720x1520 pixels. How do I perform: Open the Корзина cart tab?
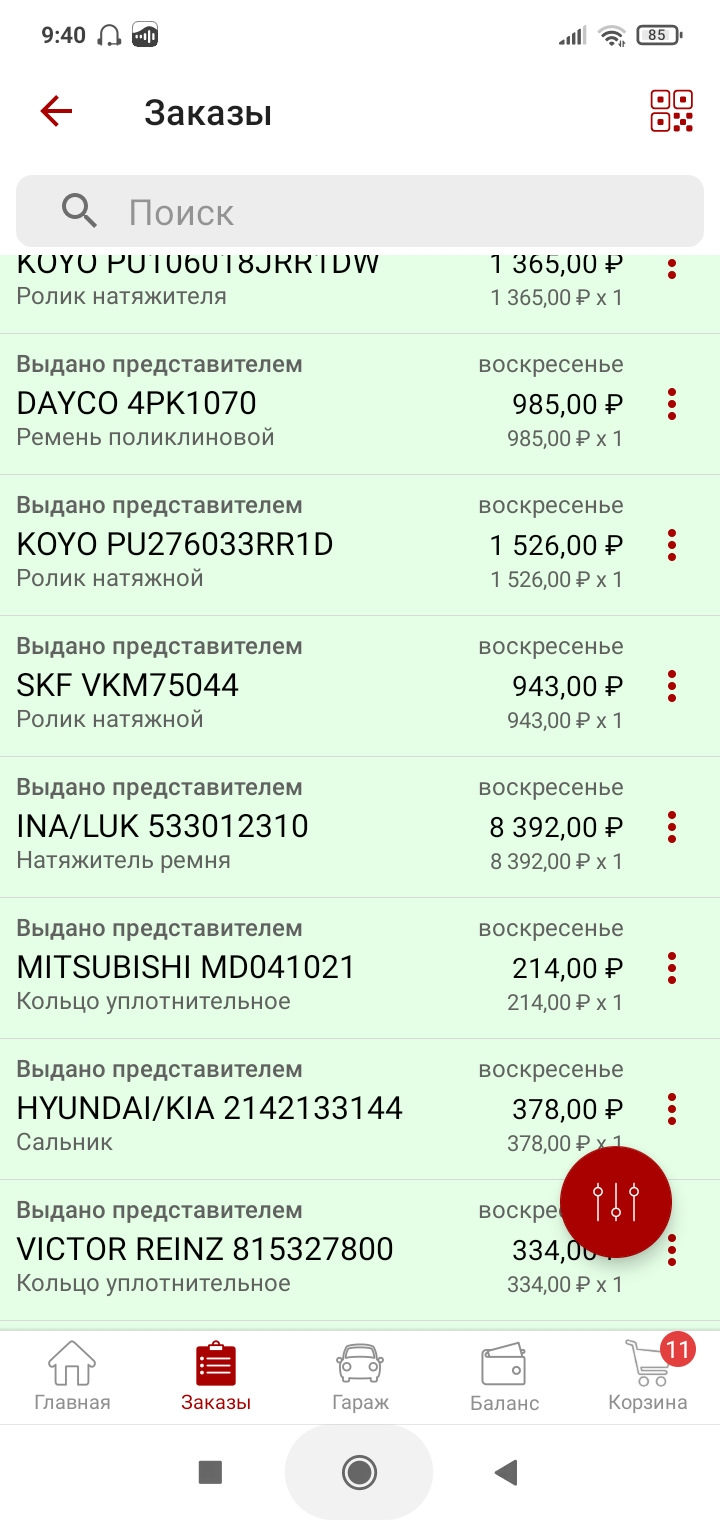[x=648, y=1377]
